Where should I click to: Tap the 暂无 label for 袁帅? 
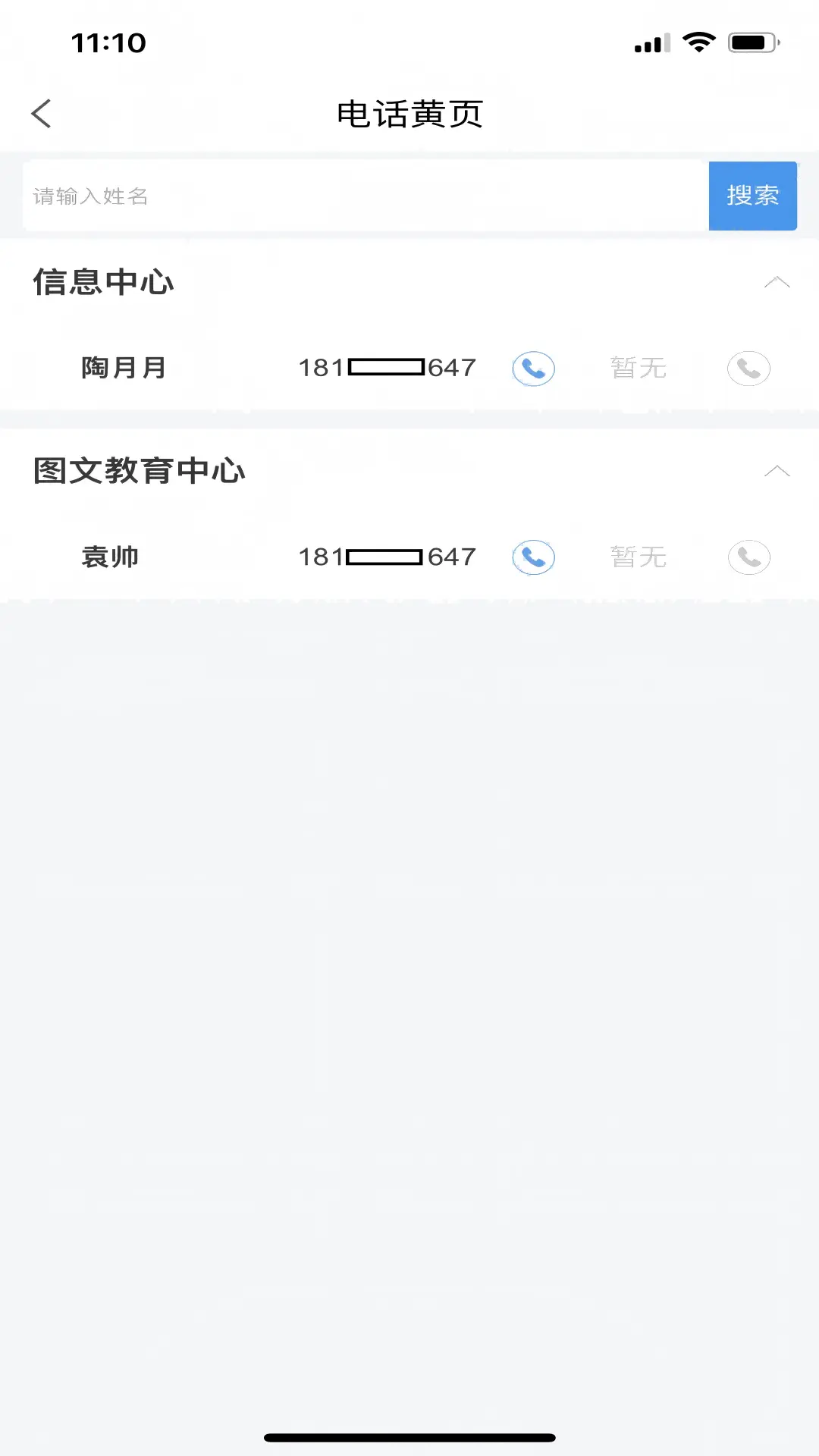point(638,557)
